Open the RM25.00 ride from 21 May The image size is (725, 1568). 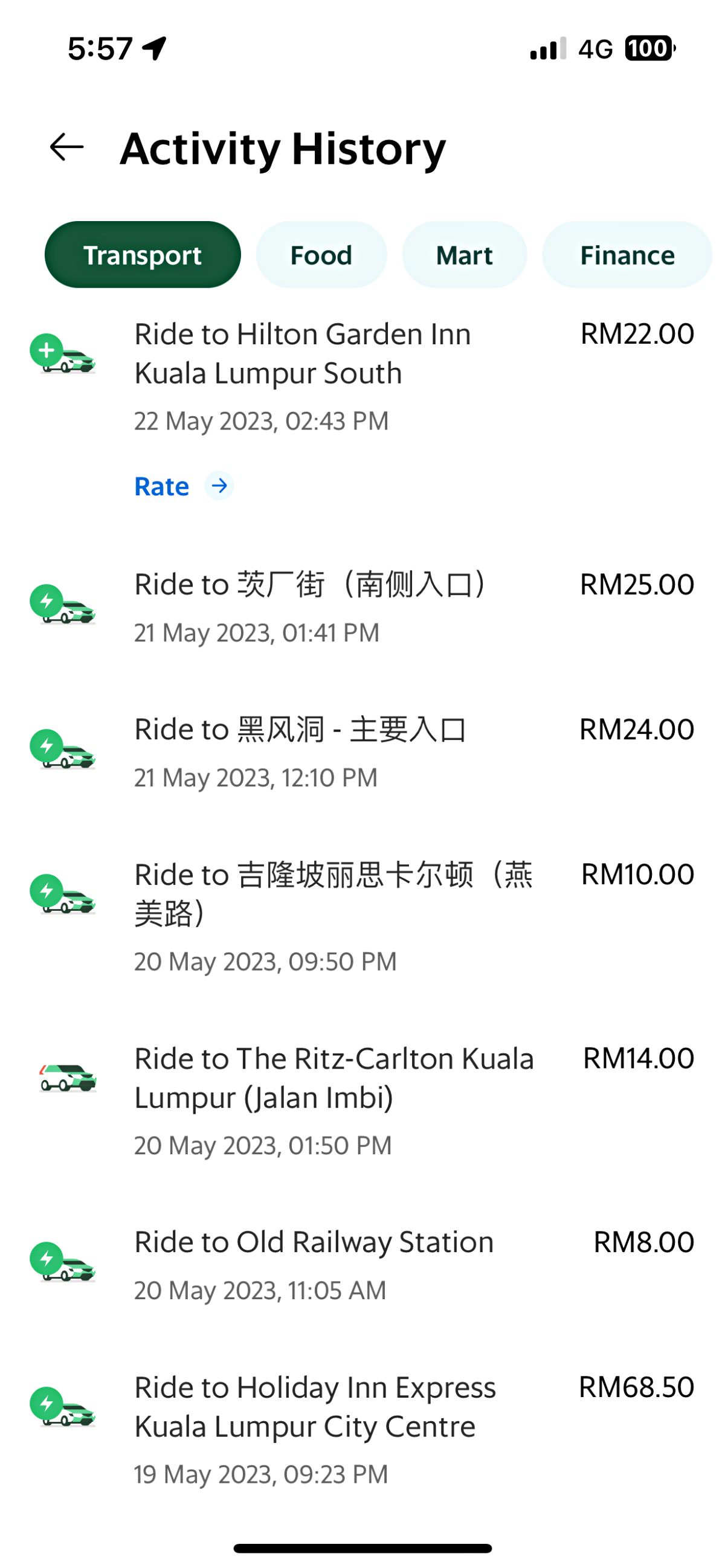point(362,607)
